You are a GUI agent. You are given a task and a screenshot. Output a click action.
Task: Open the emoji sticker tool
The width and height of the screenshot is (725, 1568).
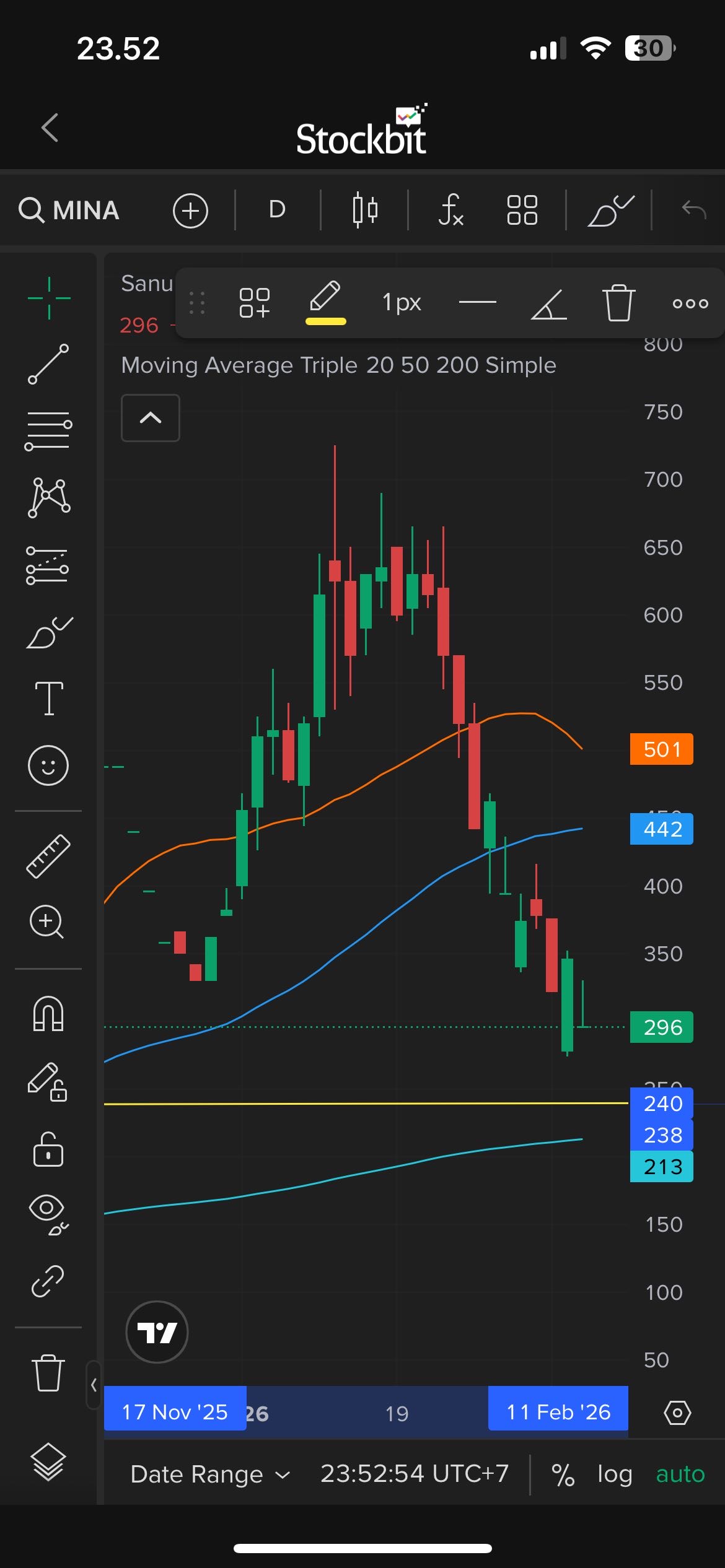[x=48, y=765]
